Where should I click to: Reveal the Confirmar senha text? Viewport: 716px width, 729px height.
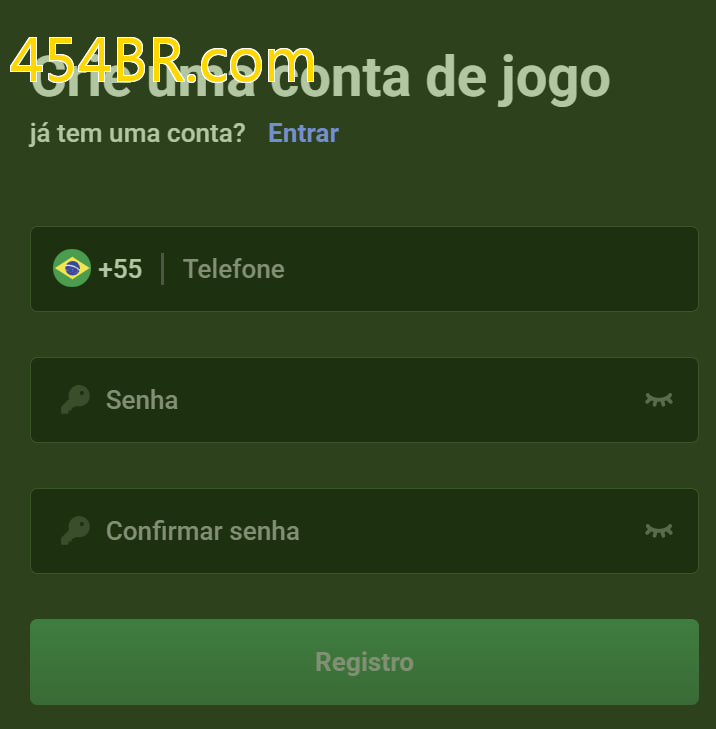(658, 531)
